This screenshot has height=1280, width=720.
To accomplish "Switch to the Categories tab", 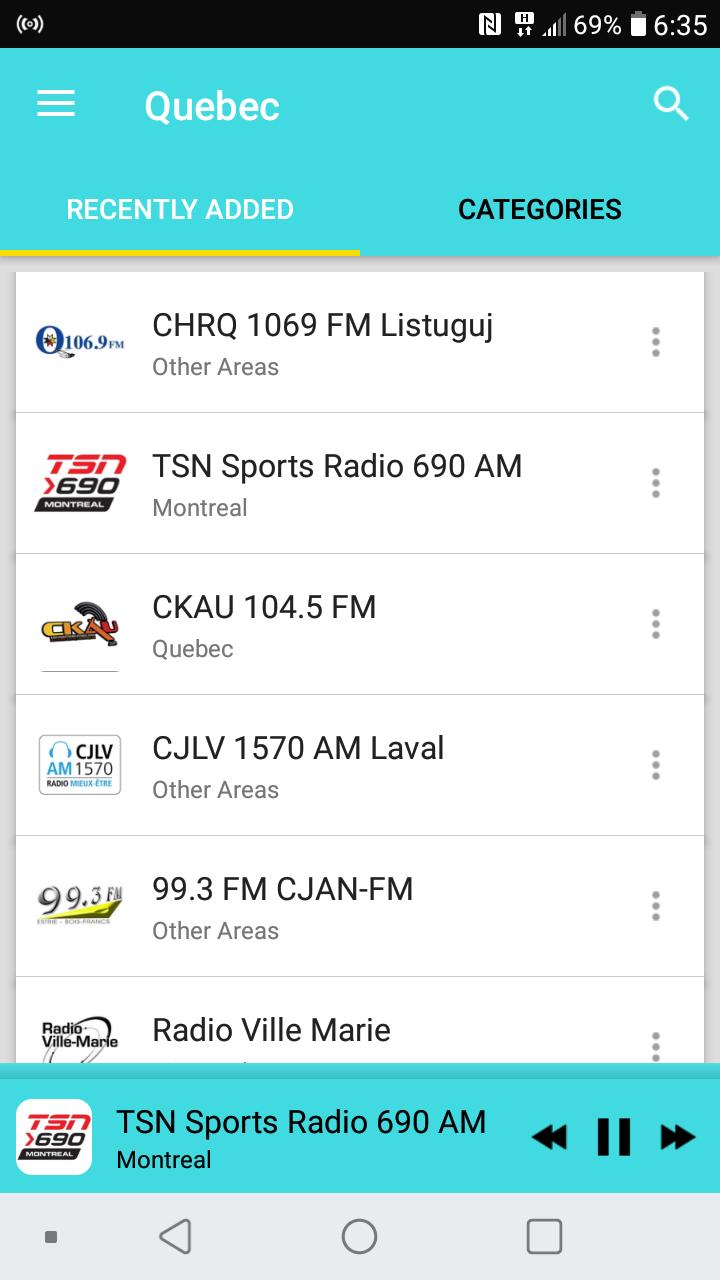I will [x=540, y=209].
